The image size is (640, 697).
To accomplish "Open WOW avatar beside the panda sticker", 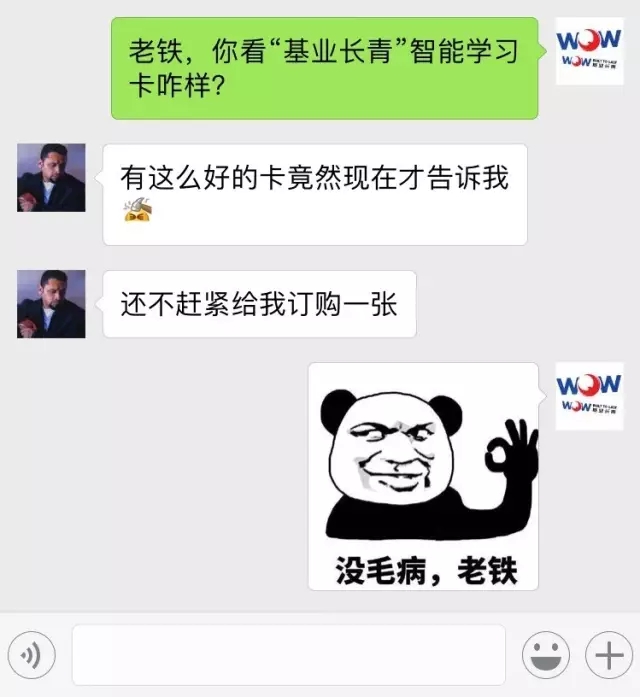I will (x=589, y=396).
